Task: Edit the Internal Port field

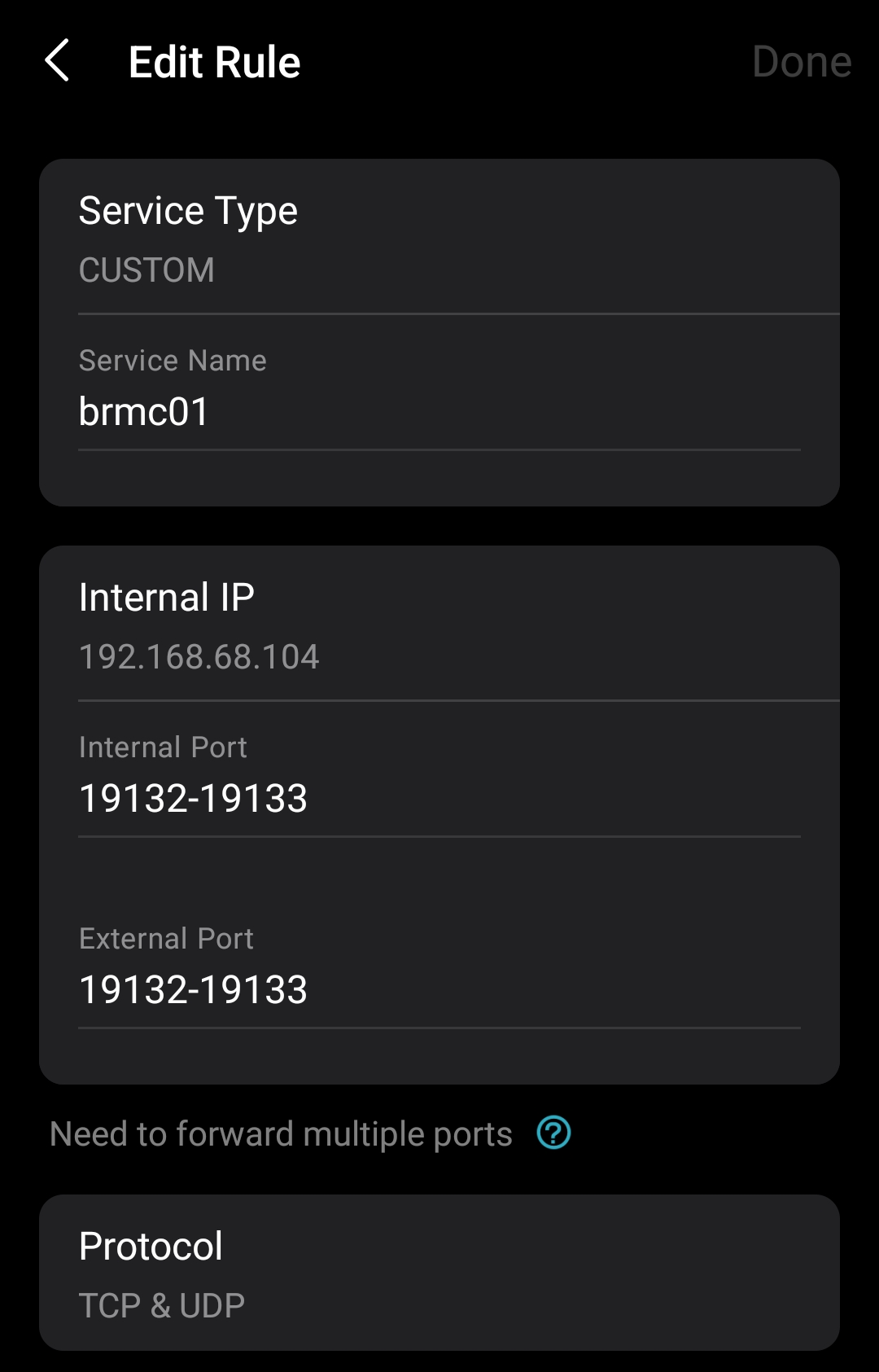Action: click(x=439, y=798)
